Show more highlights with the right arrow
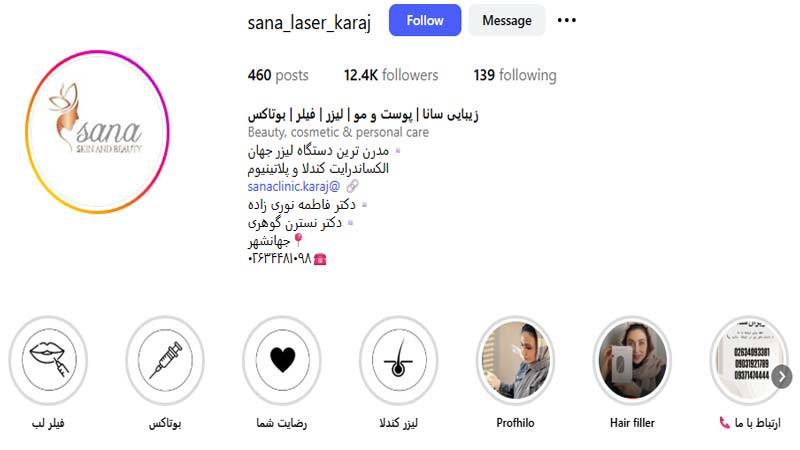 tap(783, 376)
